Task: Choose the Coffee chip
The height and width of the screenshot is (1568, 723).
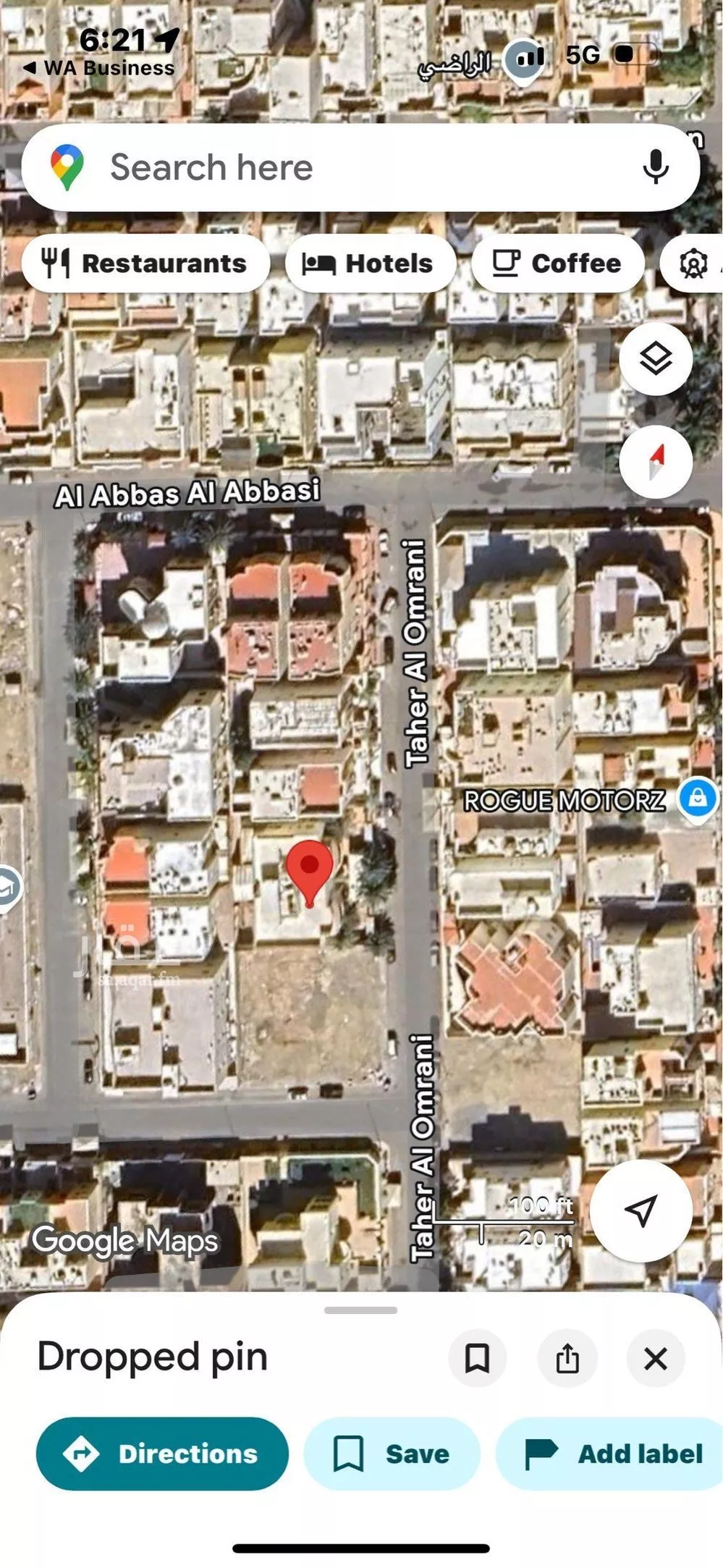Action: (x=557, y=264)
